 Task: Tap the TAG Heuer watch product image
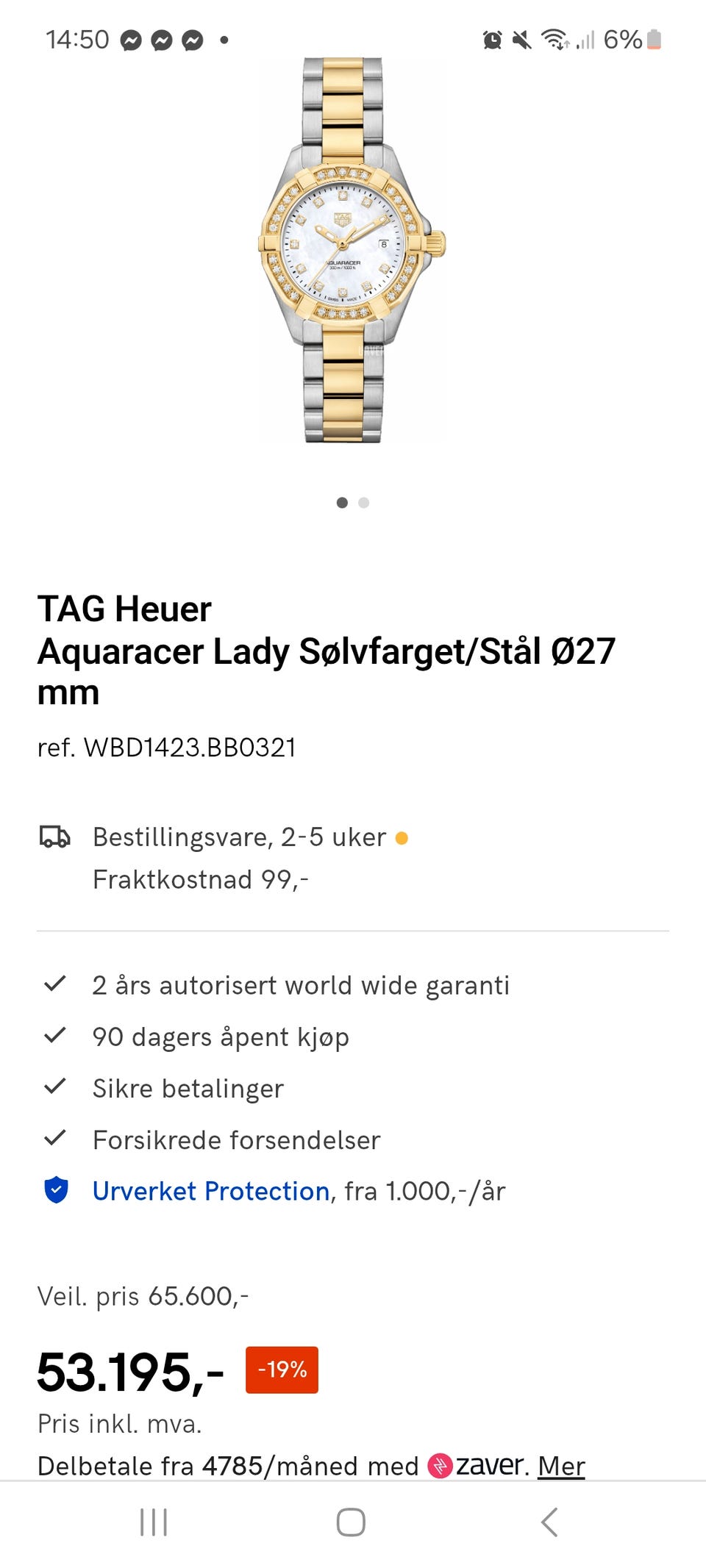353,254
